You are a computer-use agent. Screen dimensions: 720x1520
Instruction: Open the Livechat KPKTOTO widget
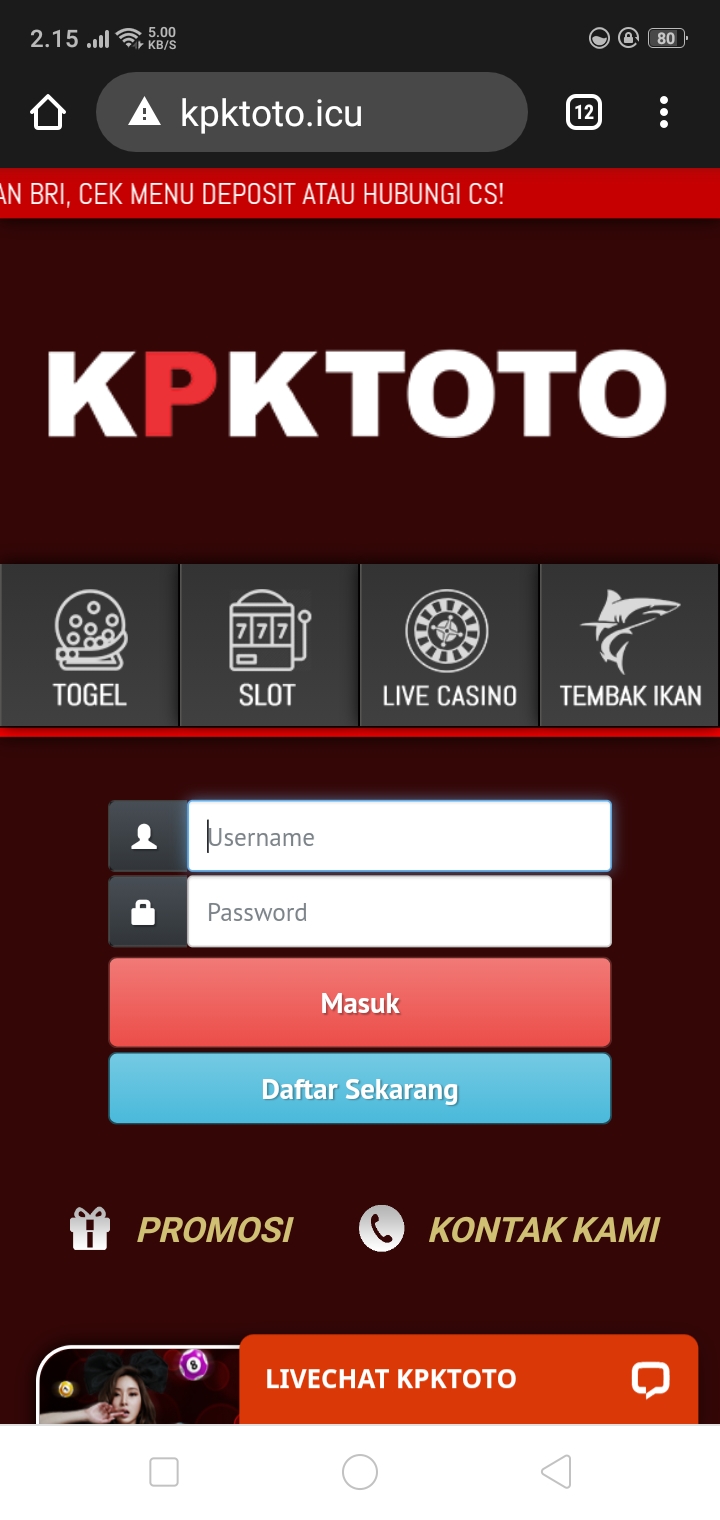pos(468,1379)
